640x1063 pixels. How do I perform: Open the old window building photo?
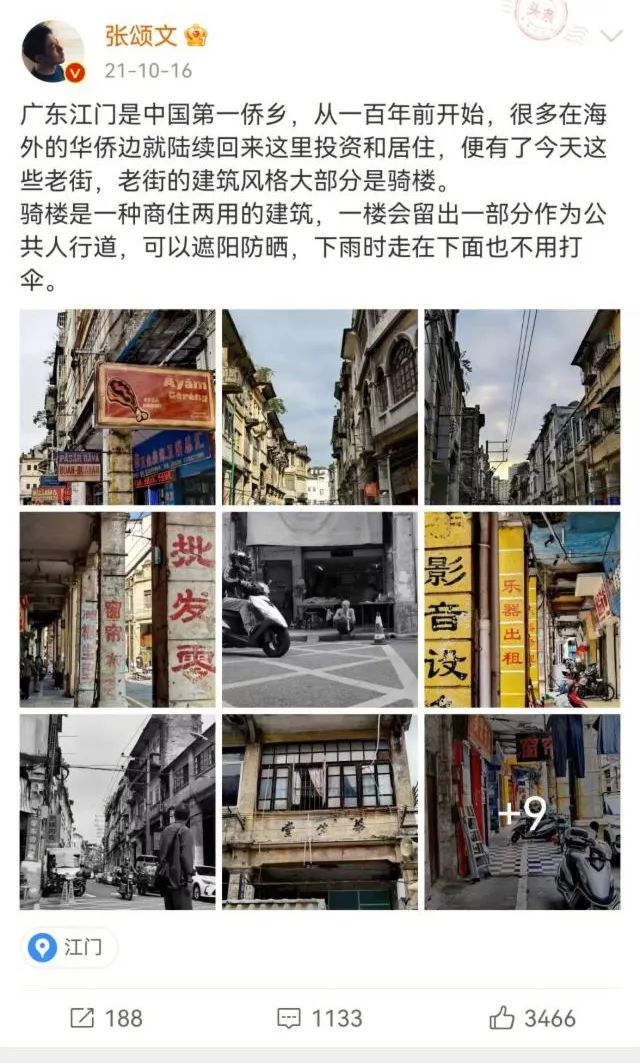[320, 811]
